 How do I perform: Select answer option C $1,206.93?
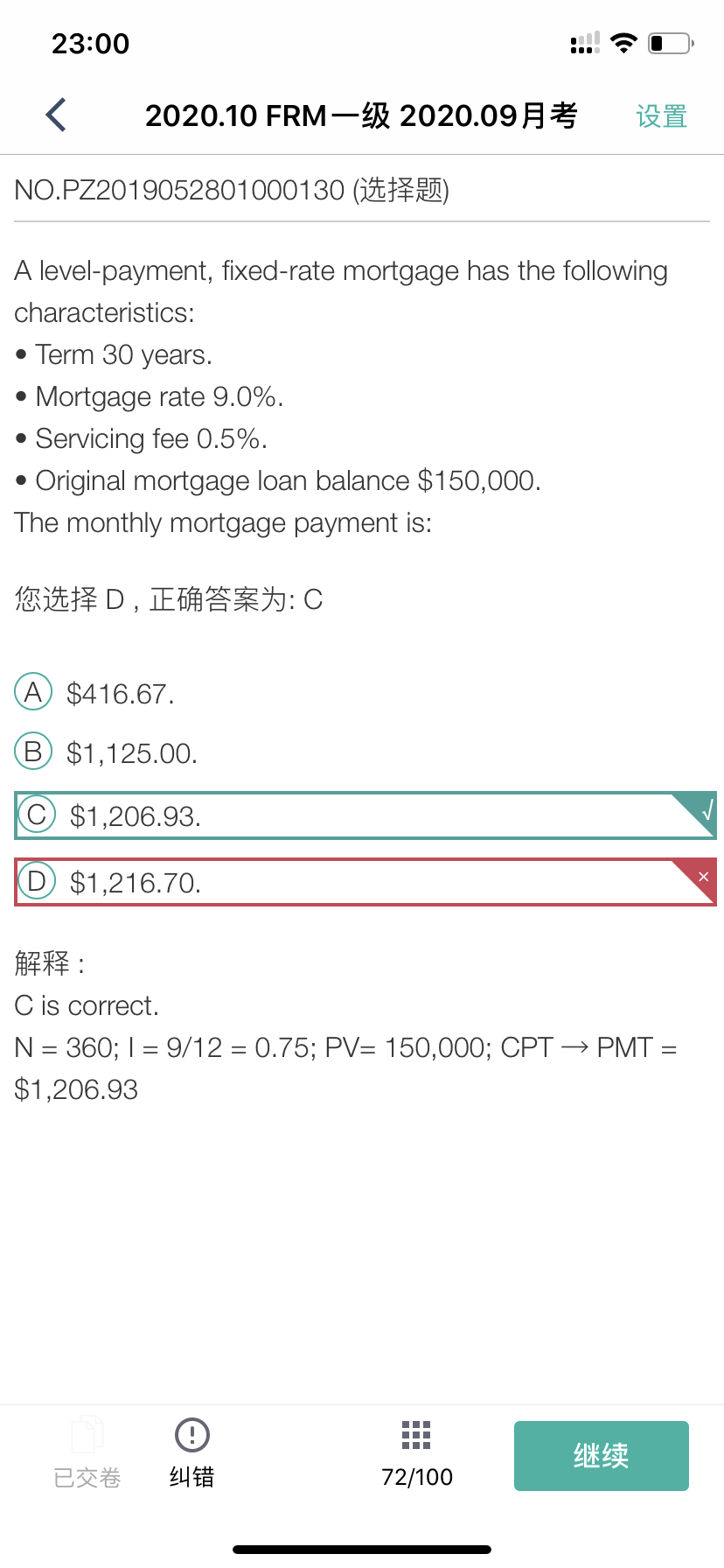click(365, 815)
